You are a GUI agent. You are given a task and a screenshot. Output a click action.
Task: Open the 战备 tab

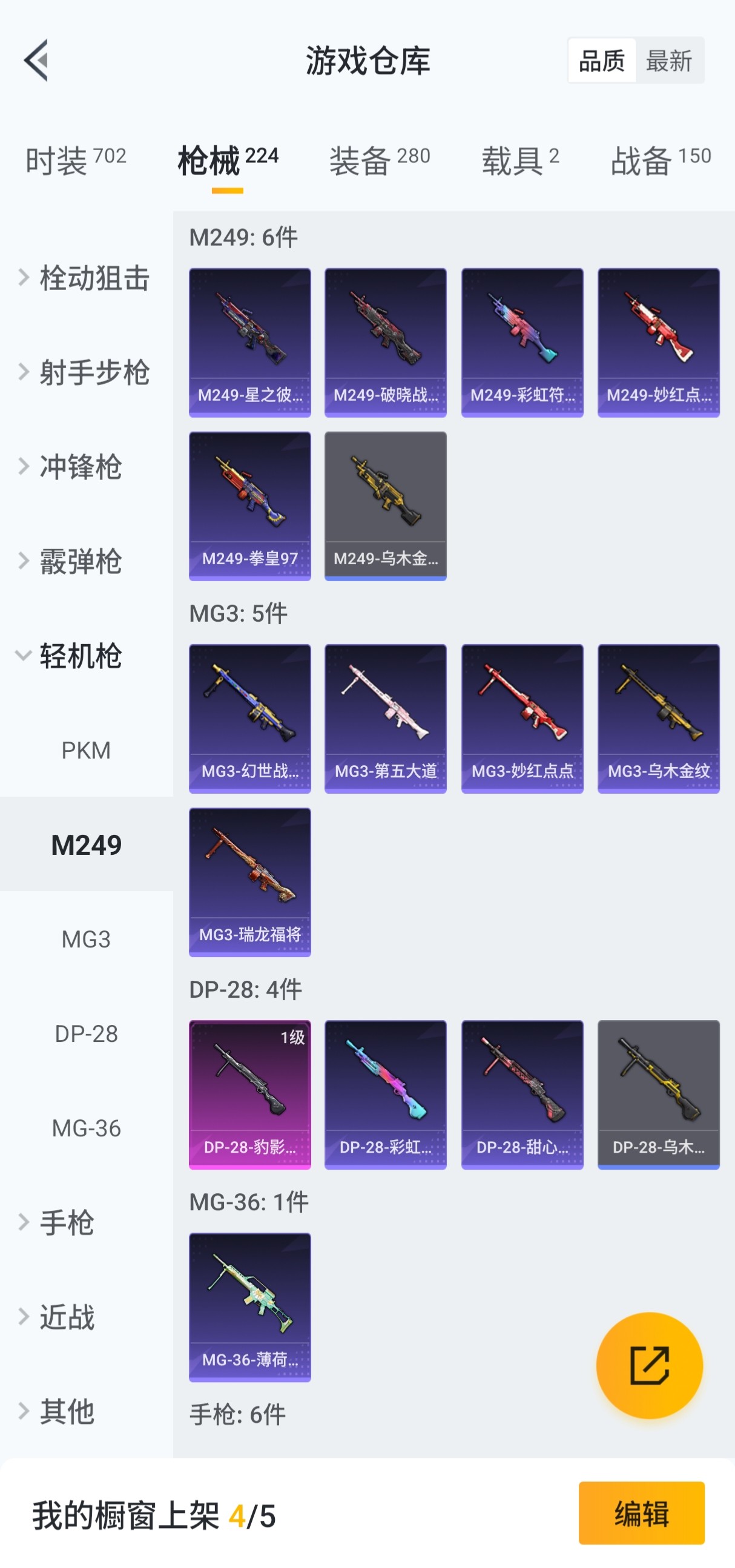click(x=661, y=160)
